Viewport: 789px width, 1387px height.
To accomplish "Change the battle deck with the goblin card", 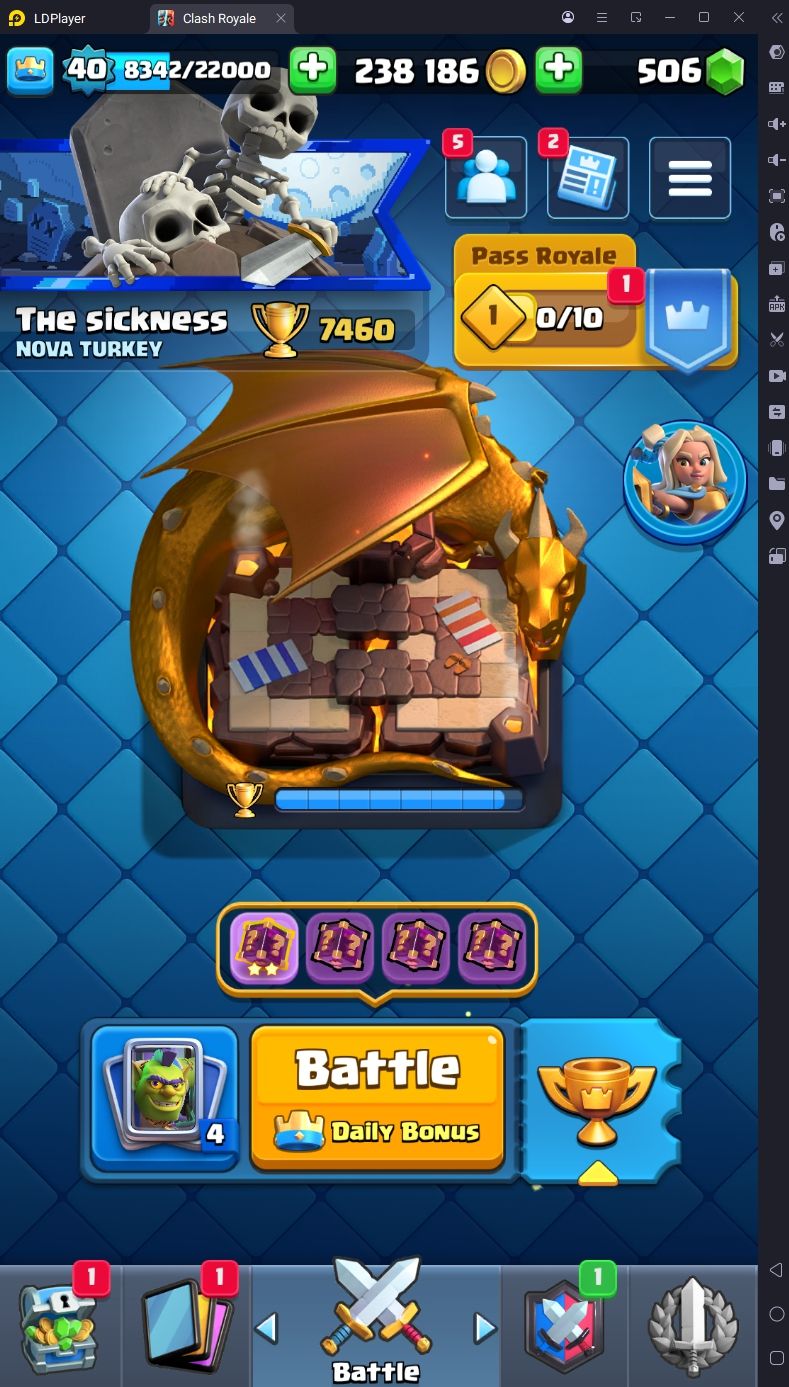I will [165, 1098].
